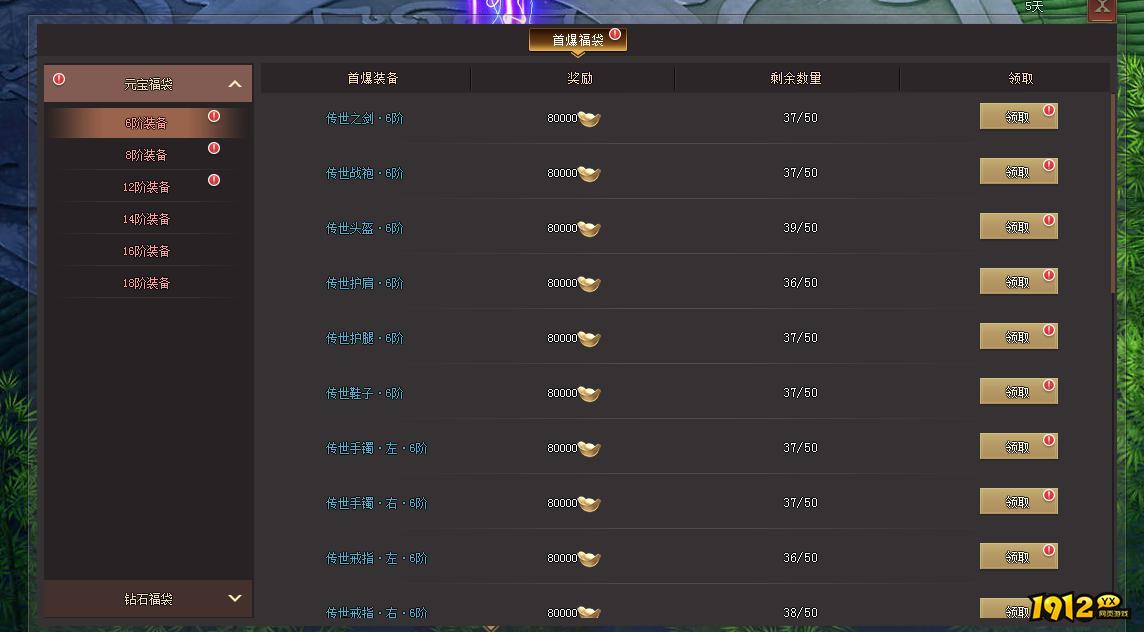Switch to the 16阶装备 category
This screenshot has width=1144, height=632.
click(146, 251)
